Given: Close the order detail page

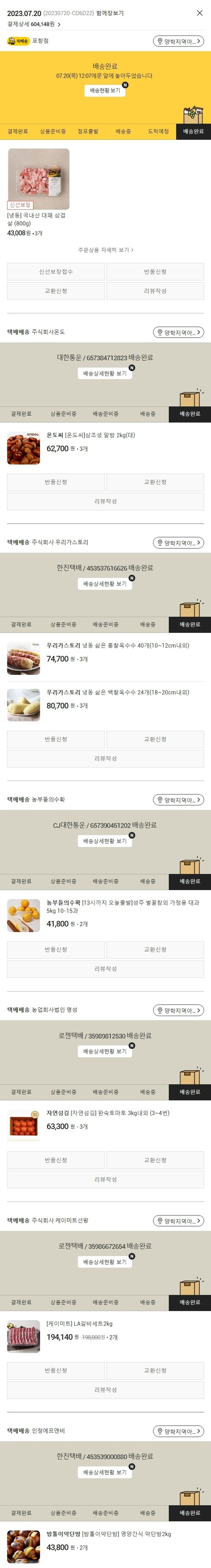Looking at the screenshot, I should click(199, 13).
